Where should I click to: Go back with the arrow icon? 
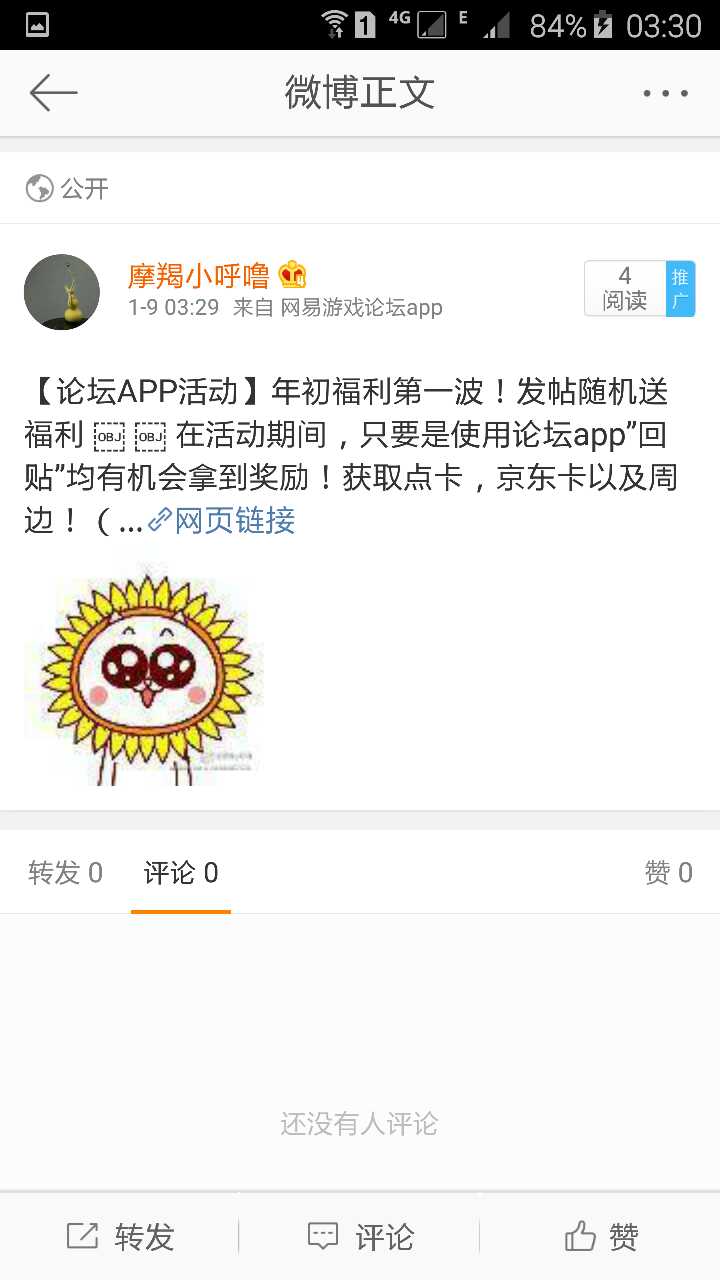pos(53,93)
